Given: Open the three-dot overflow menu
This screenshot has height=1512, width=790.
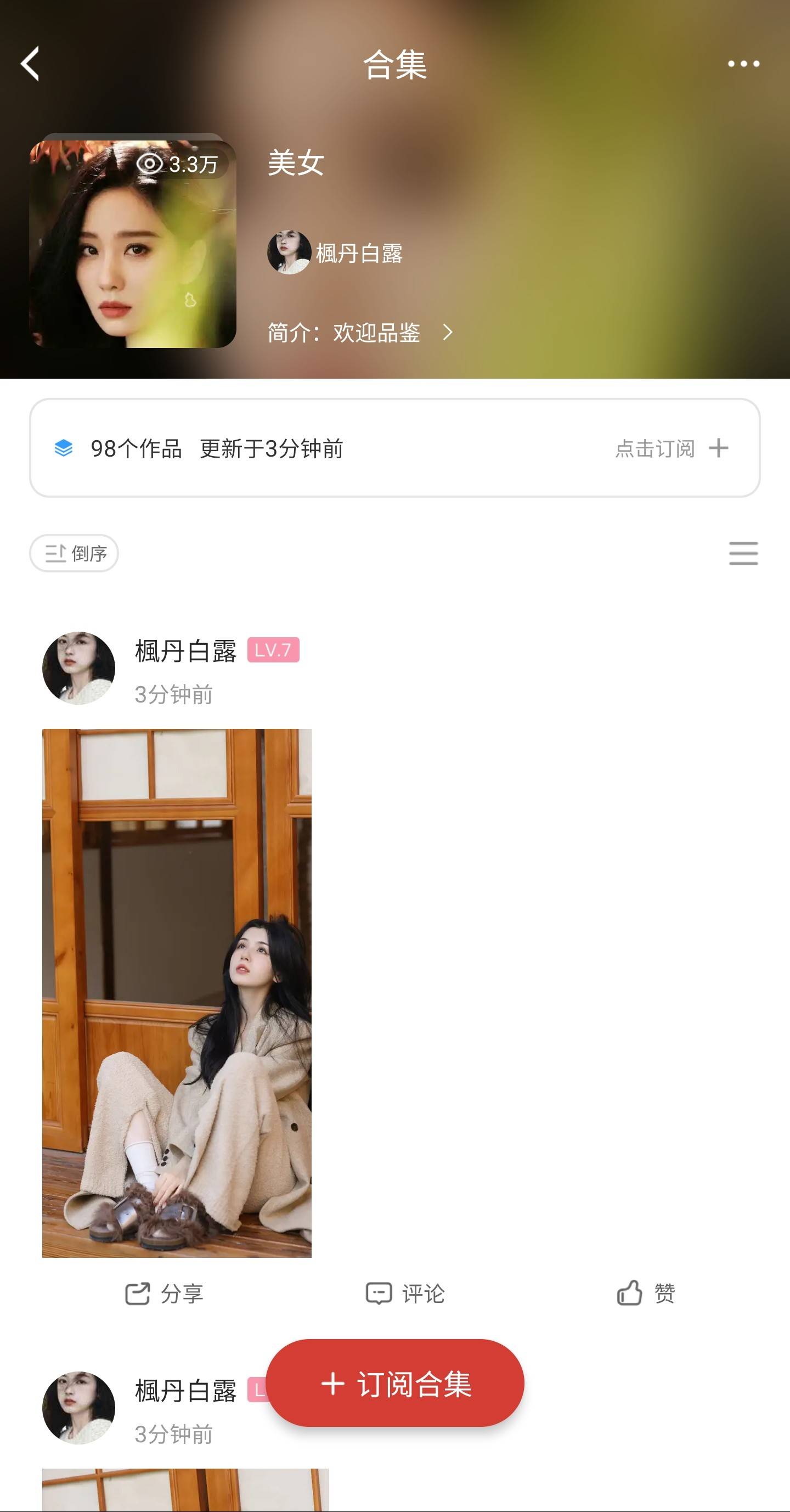Looking at the screenshot, I should click(x=743, y=64).
